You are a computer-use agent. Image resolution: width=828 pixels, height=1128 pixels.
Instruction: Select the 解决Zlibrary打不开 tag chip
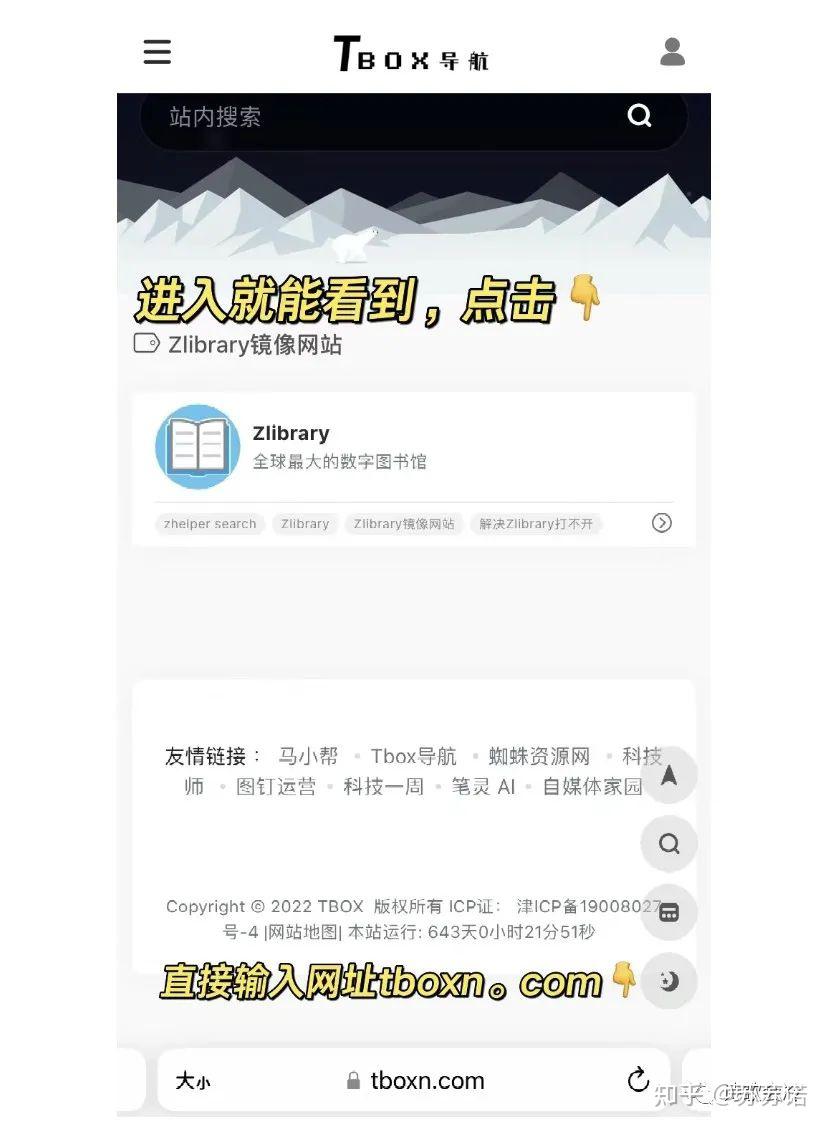click(536, 524)
